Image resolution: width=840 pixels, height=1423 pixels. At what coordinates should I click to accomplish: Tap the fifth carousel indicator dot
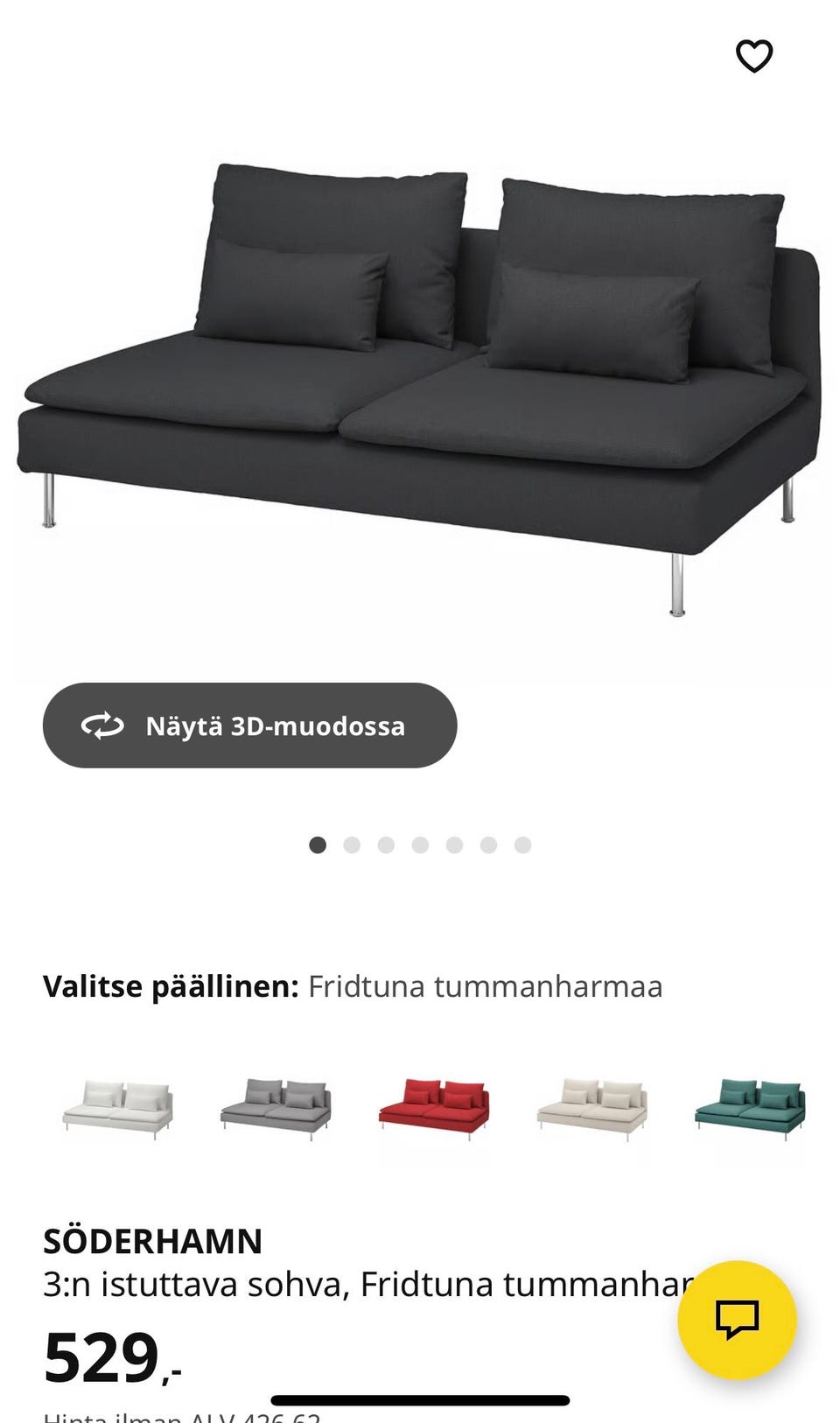454,844
